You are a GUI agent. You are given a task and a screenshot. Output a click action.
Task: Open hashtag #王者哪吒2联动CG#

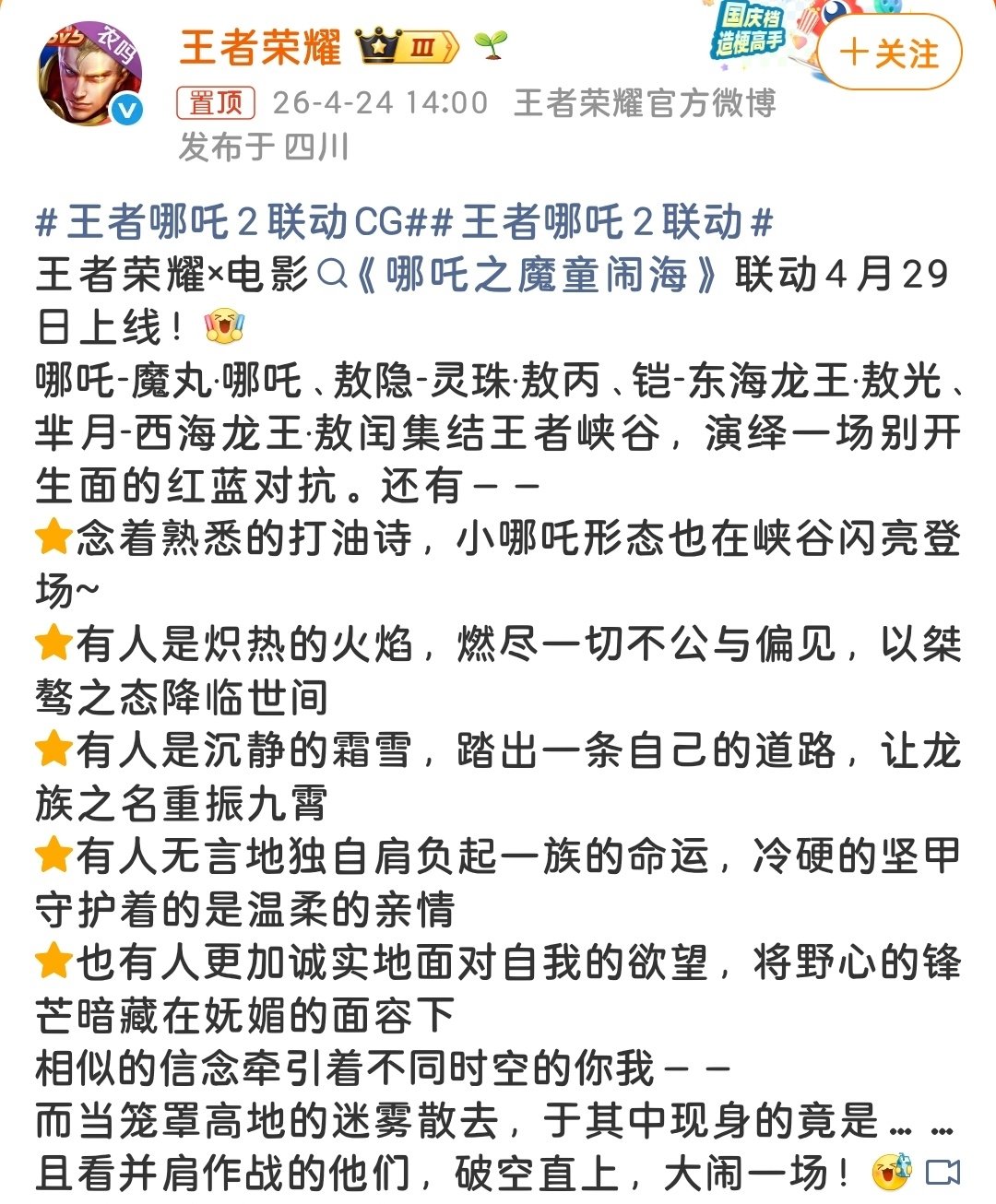(229, 222)
